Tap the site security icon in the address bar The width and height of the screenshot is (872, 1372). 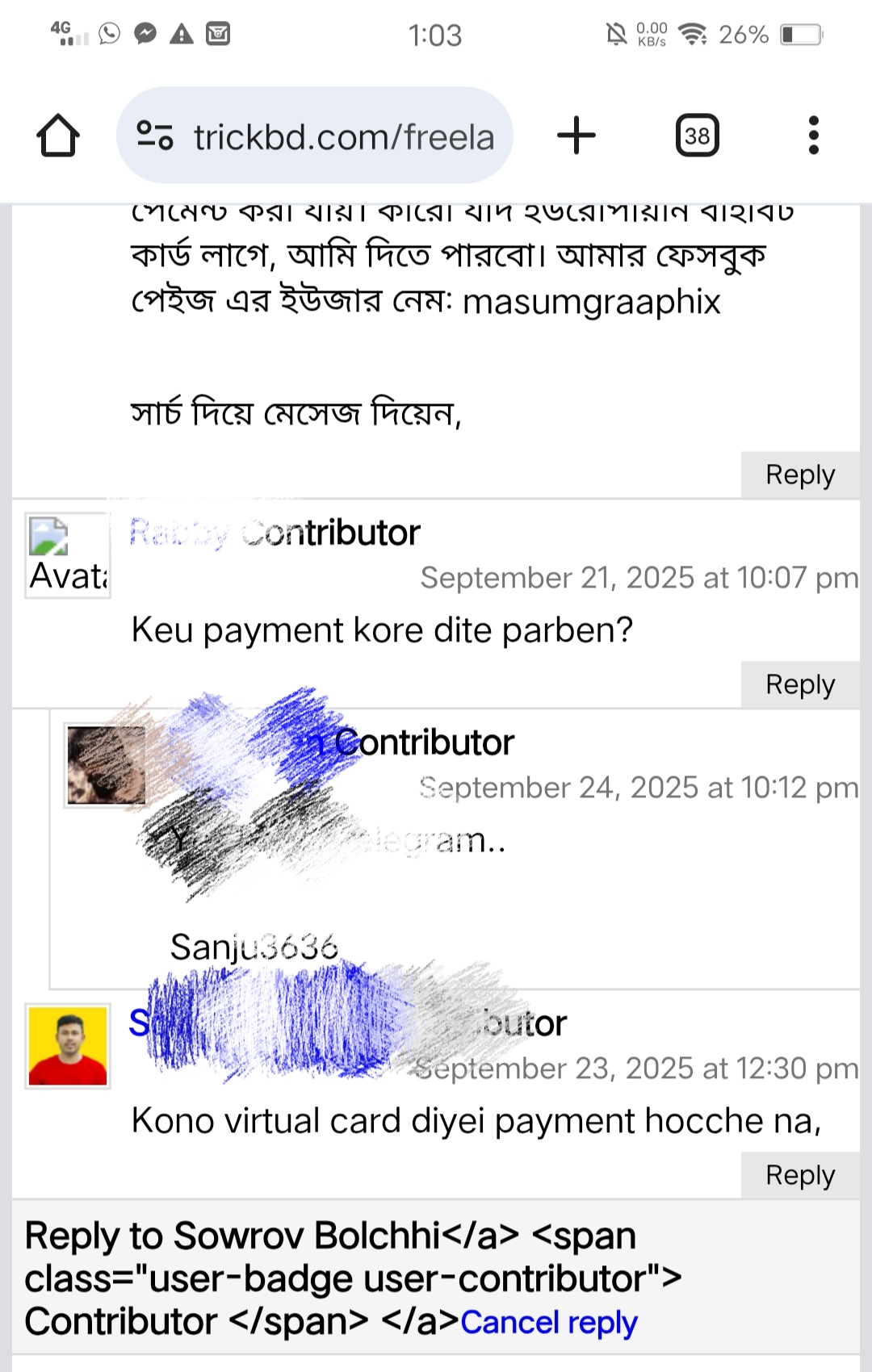[x=157, y=136]
